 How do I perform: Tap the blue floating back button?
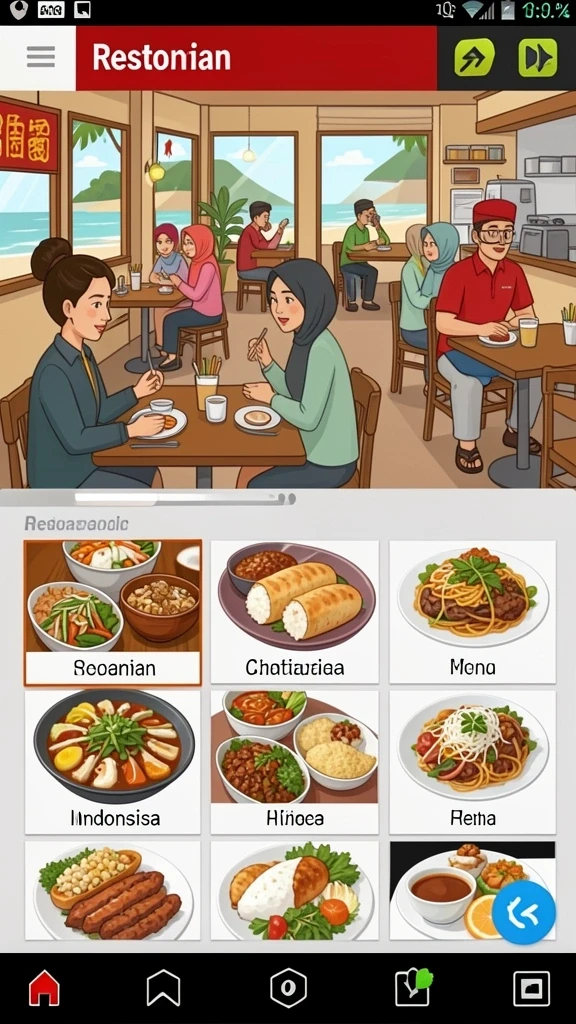pyautogui.click(x=523, y=912)
